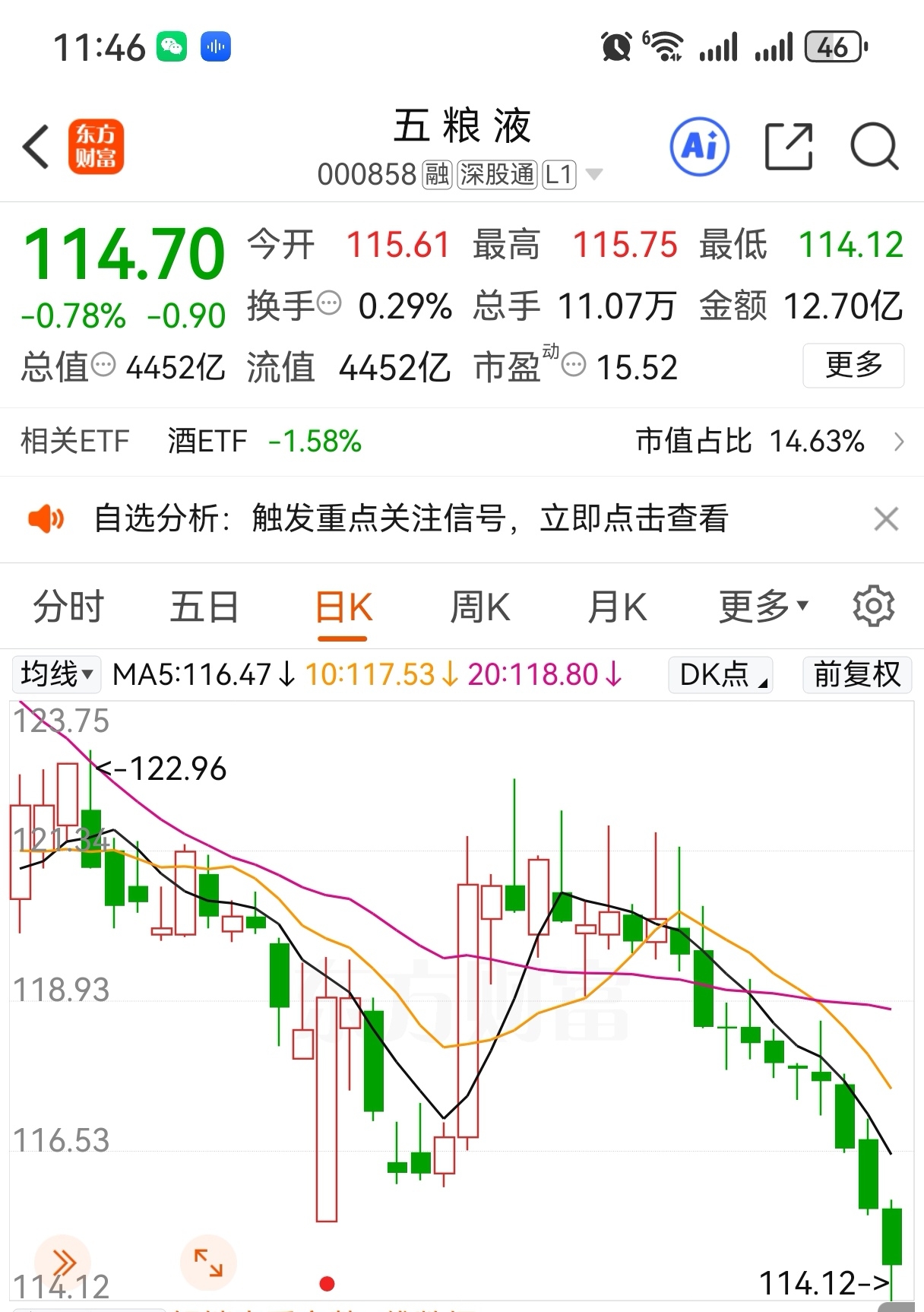
Task: Open the 自选分析 signal notice
Action: (x=410, y=519)
